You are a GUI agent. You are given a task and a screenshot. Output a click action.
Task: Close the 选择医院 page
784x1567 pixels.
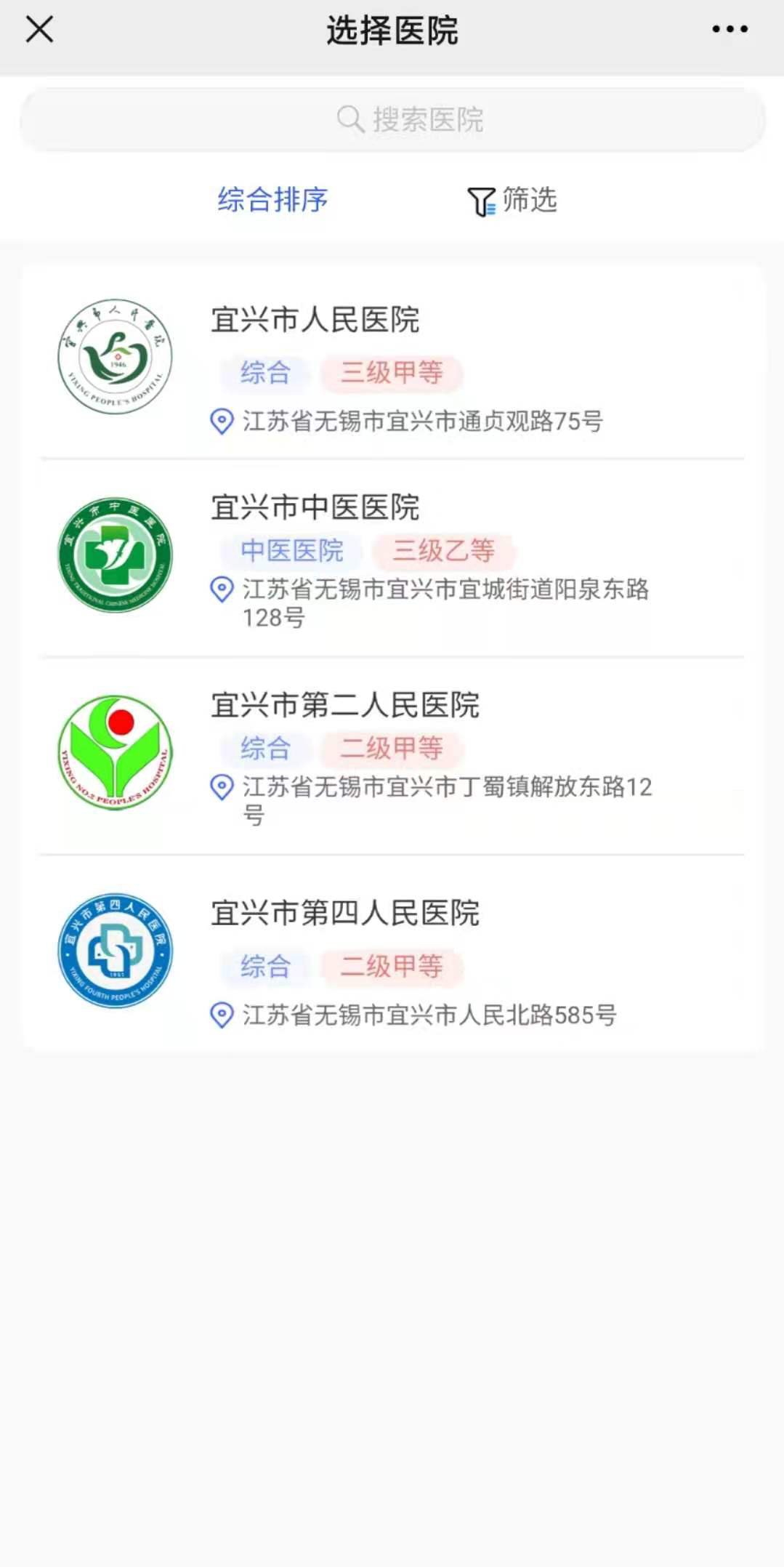[39, 30]
